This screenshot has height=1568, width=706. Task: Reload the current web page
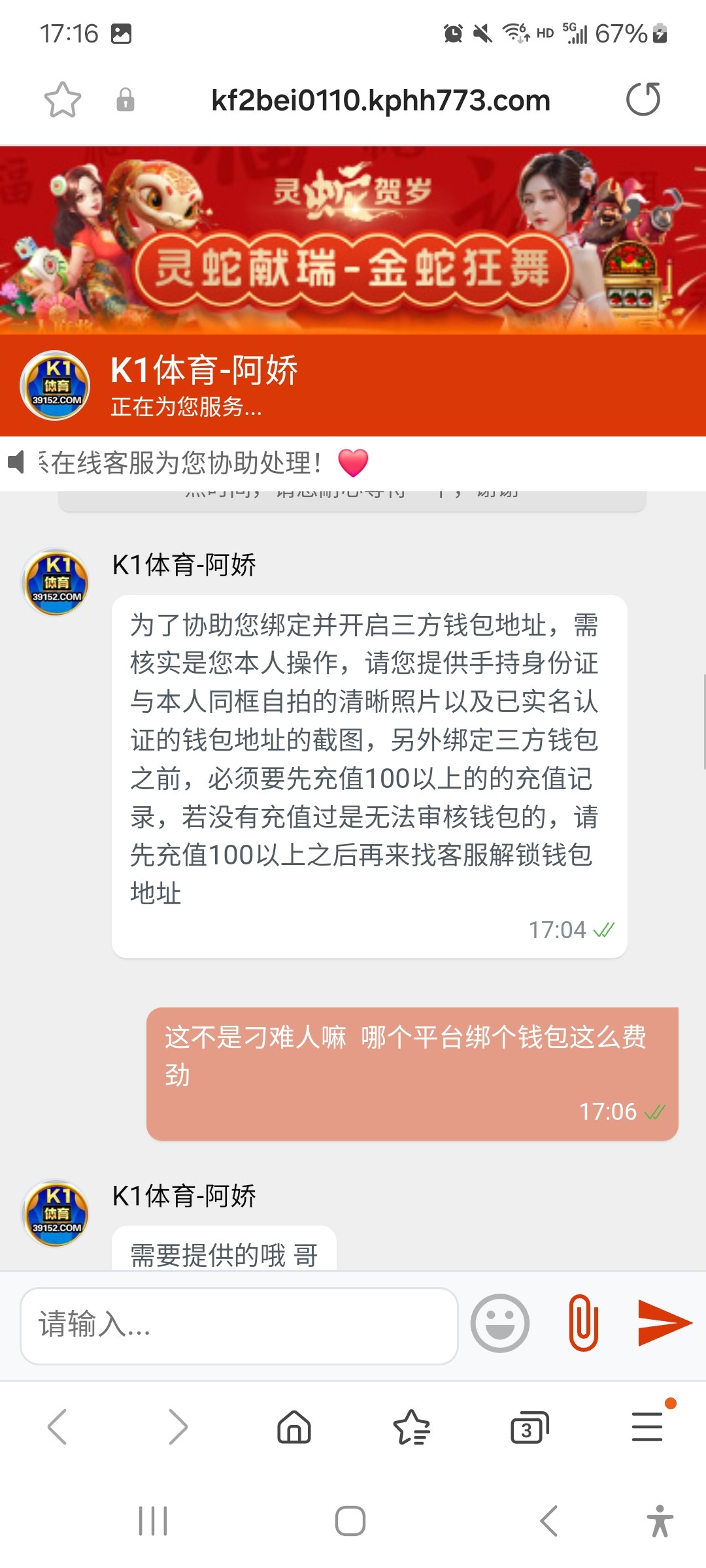643,99
